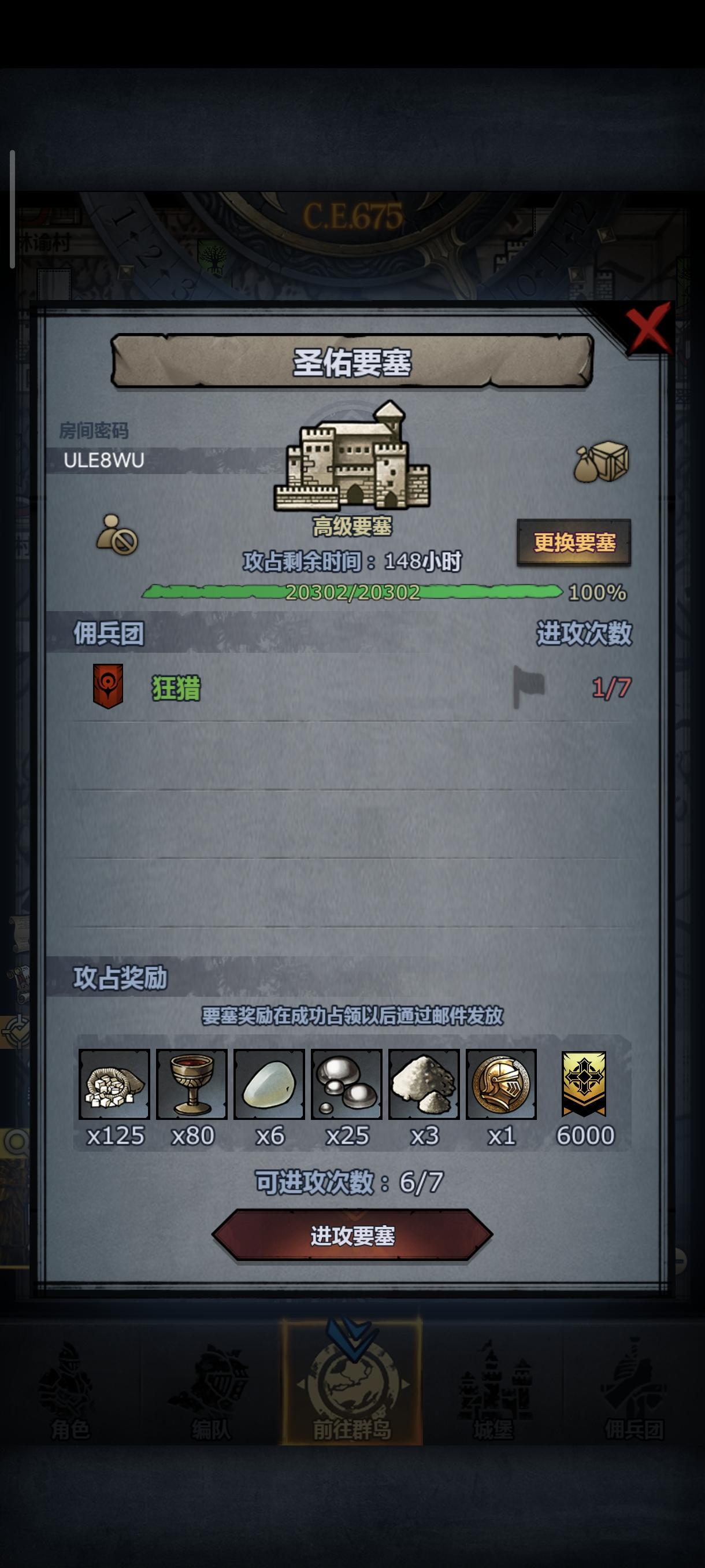This screenshot has height=1568, width=705.
Task: Tap the 6000 guild banner reward icon
Action: tap(585, 1087)
